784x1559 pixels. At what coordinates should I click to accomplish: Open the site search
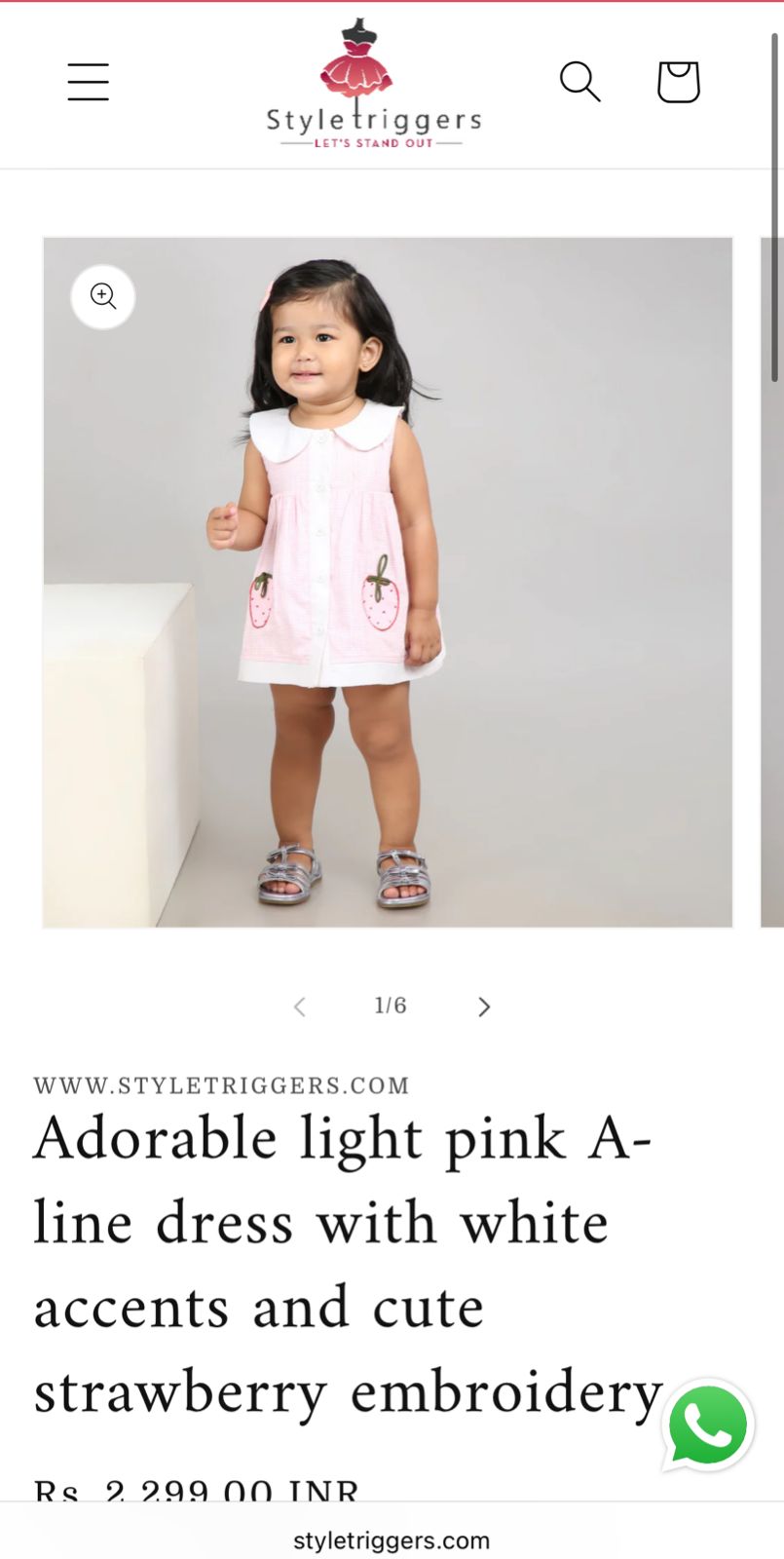tap(579, 82)
